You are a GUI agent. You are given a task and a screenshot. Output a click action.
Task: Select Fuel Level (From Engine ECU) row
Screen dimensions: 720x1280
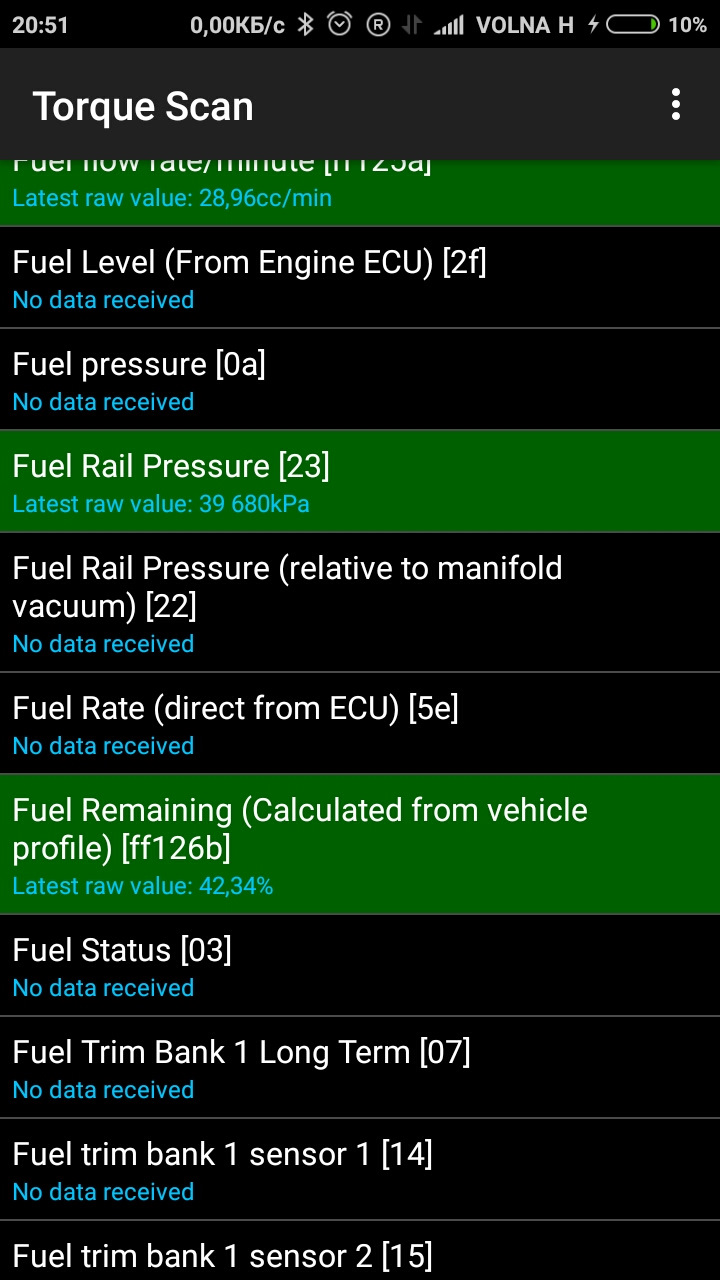click(360, 278)
